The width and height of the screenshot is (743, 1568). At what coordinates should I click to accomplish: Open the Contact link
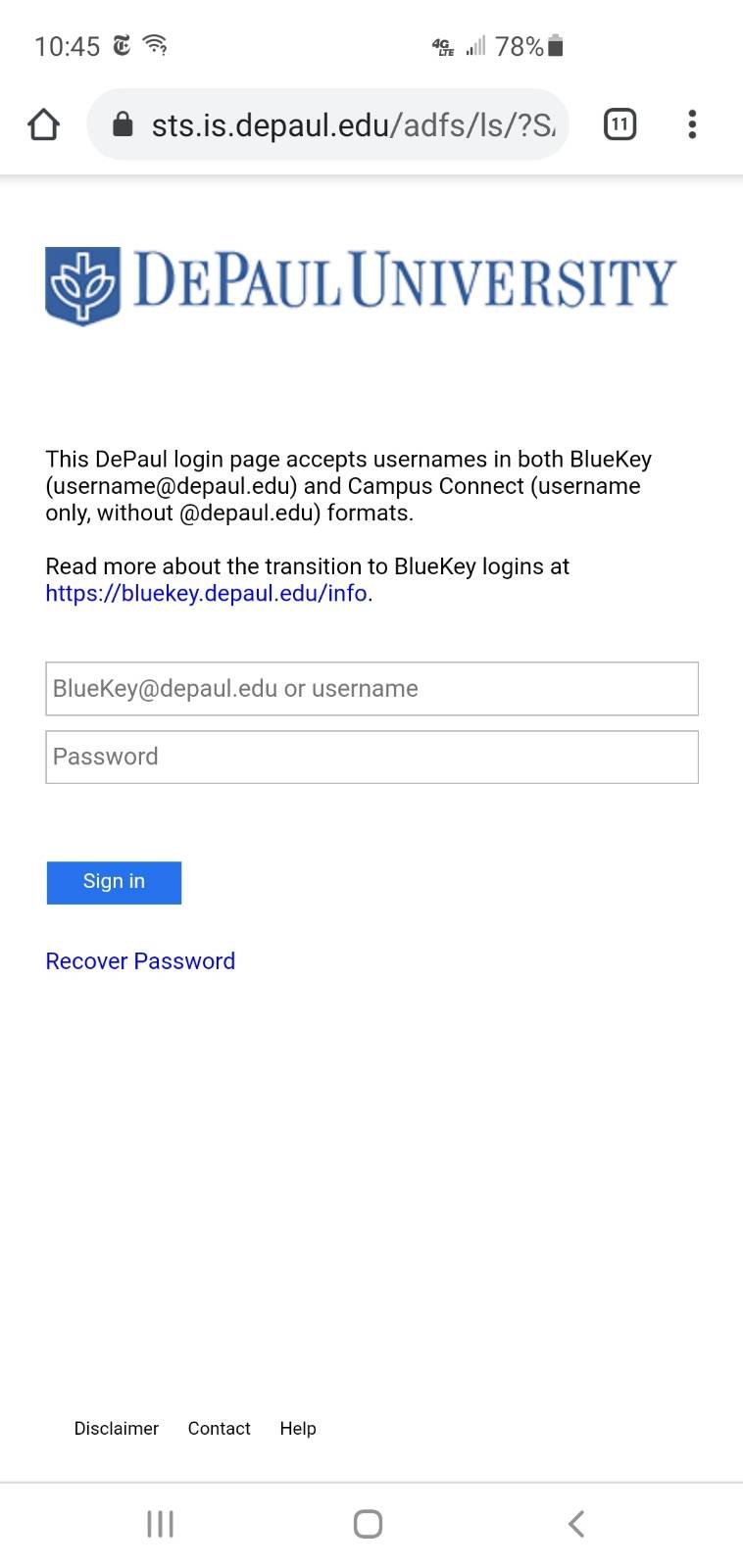tap(220, 1429)
